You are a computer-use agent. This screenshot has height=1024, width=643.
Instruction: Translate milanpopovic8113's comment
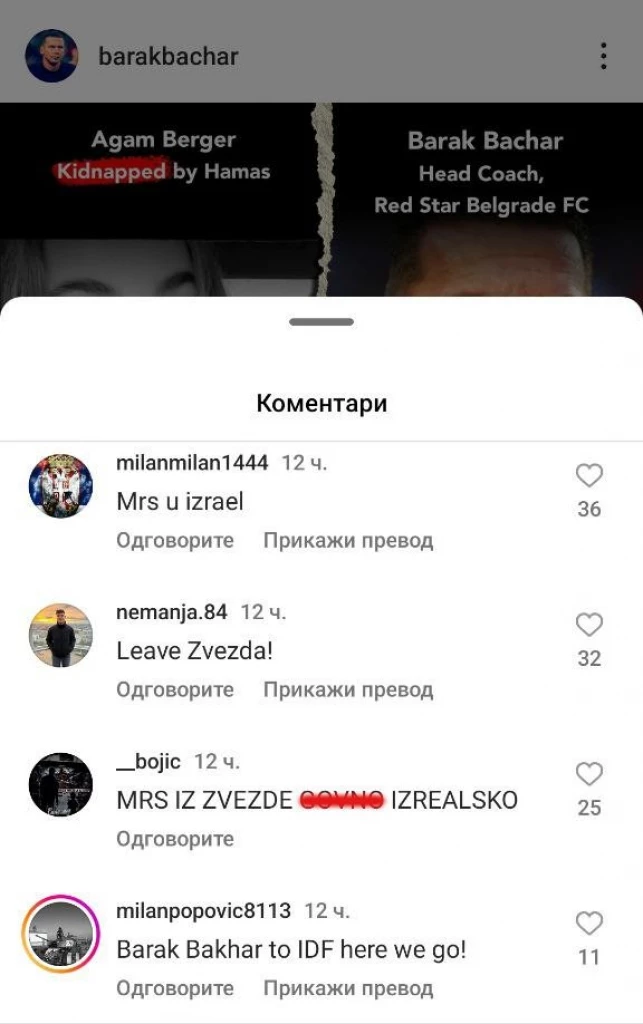[x=348, y=988]
